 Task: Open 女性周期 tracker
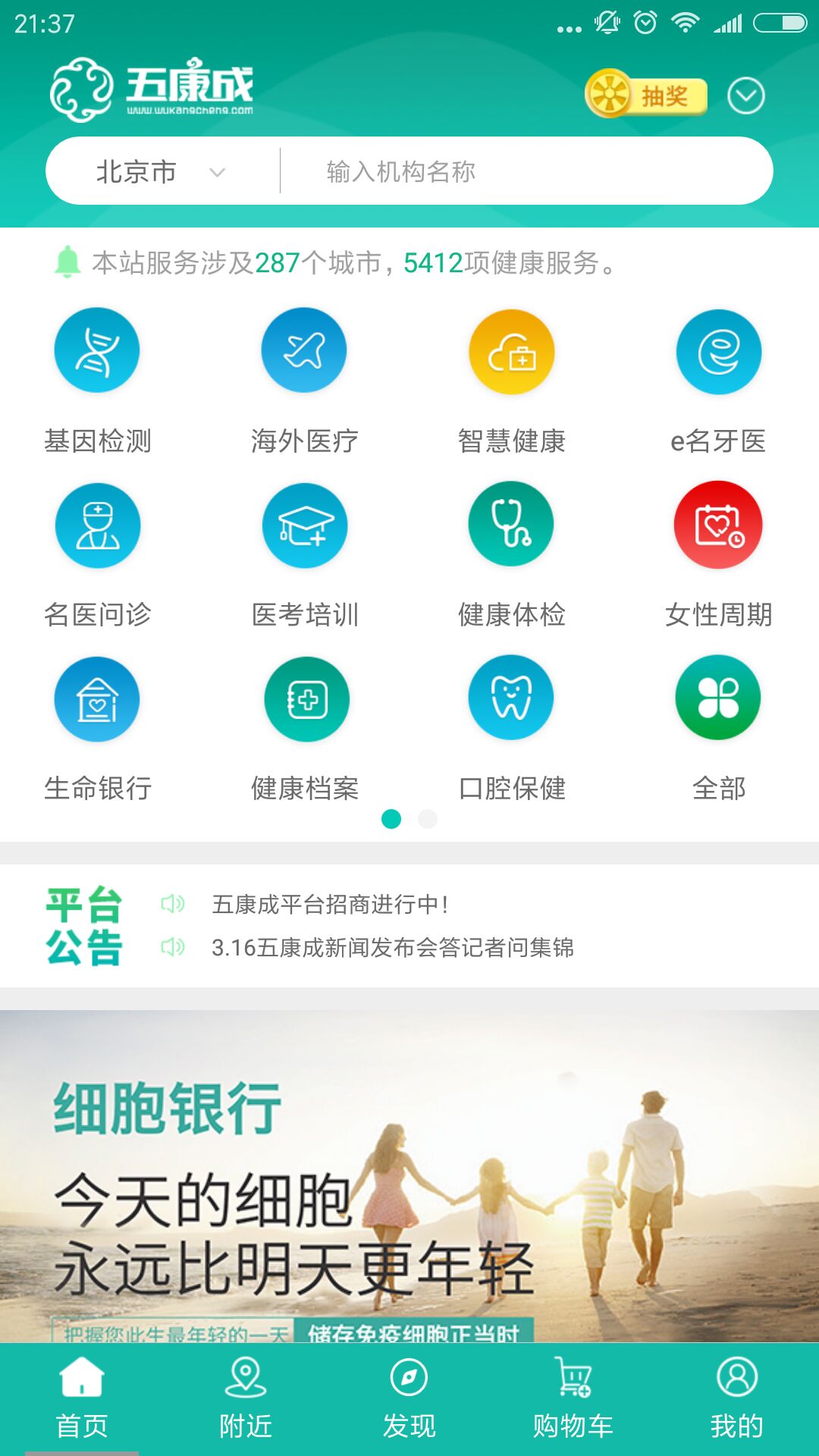click(x=718, y=554)
